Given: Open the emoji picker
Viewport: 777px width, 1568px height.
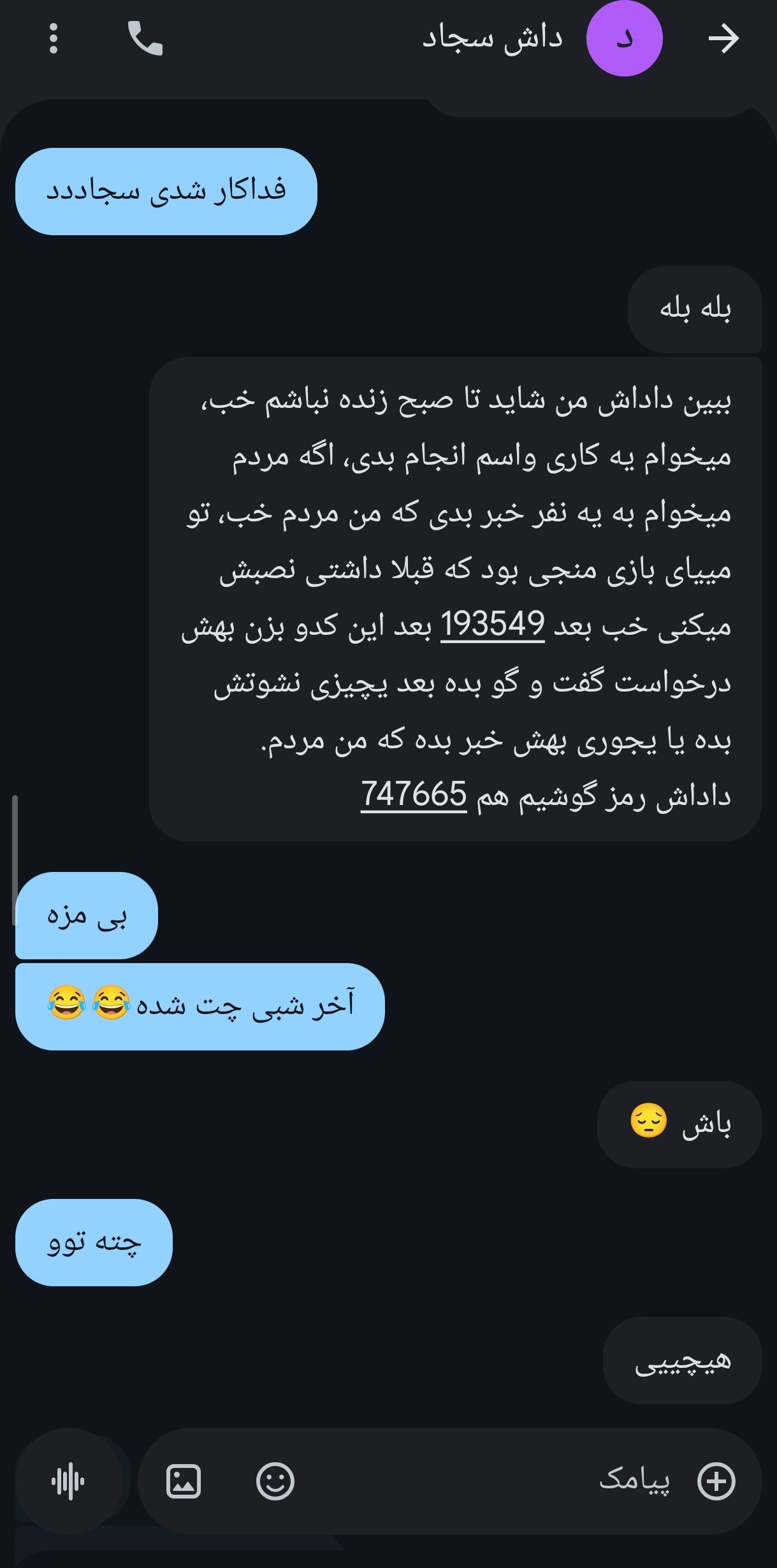Looking at the screenshot, I should click(275, 1481).
